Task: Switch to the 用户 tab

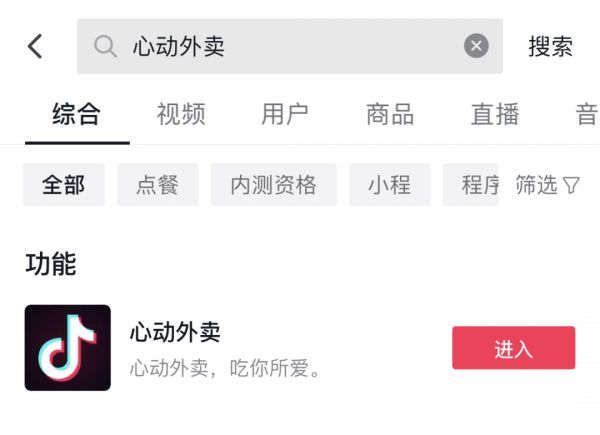Action: [285, 114]
